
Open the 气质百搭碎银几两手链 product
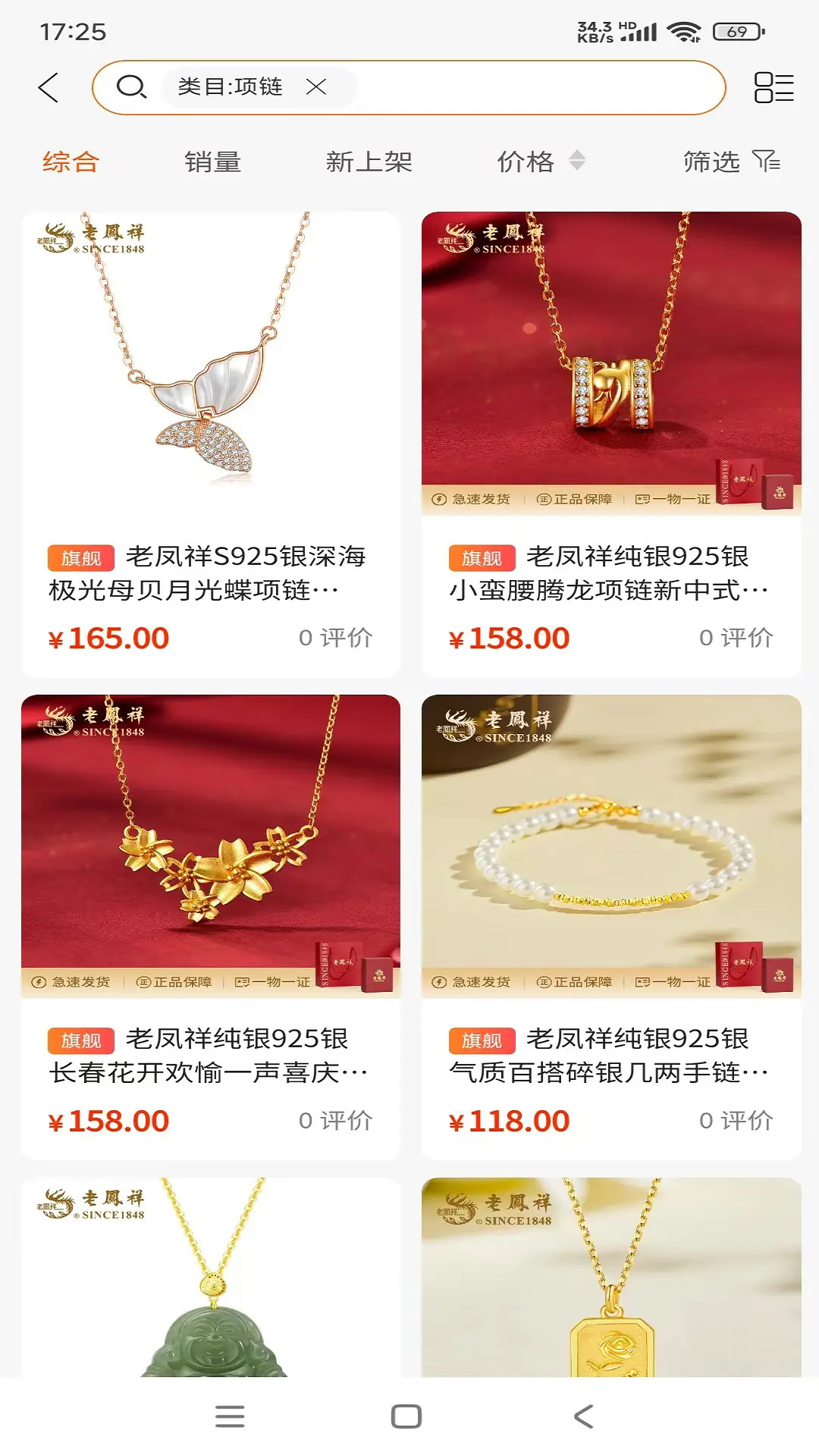point(611,925)
